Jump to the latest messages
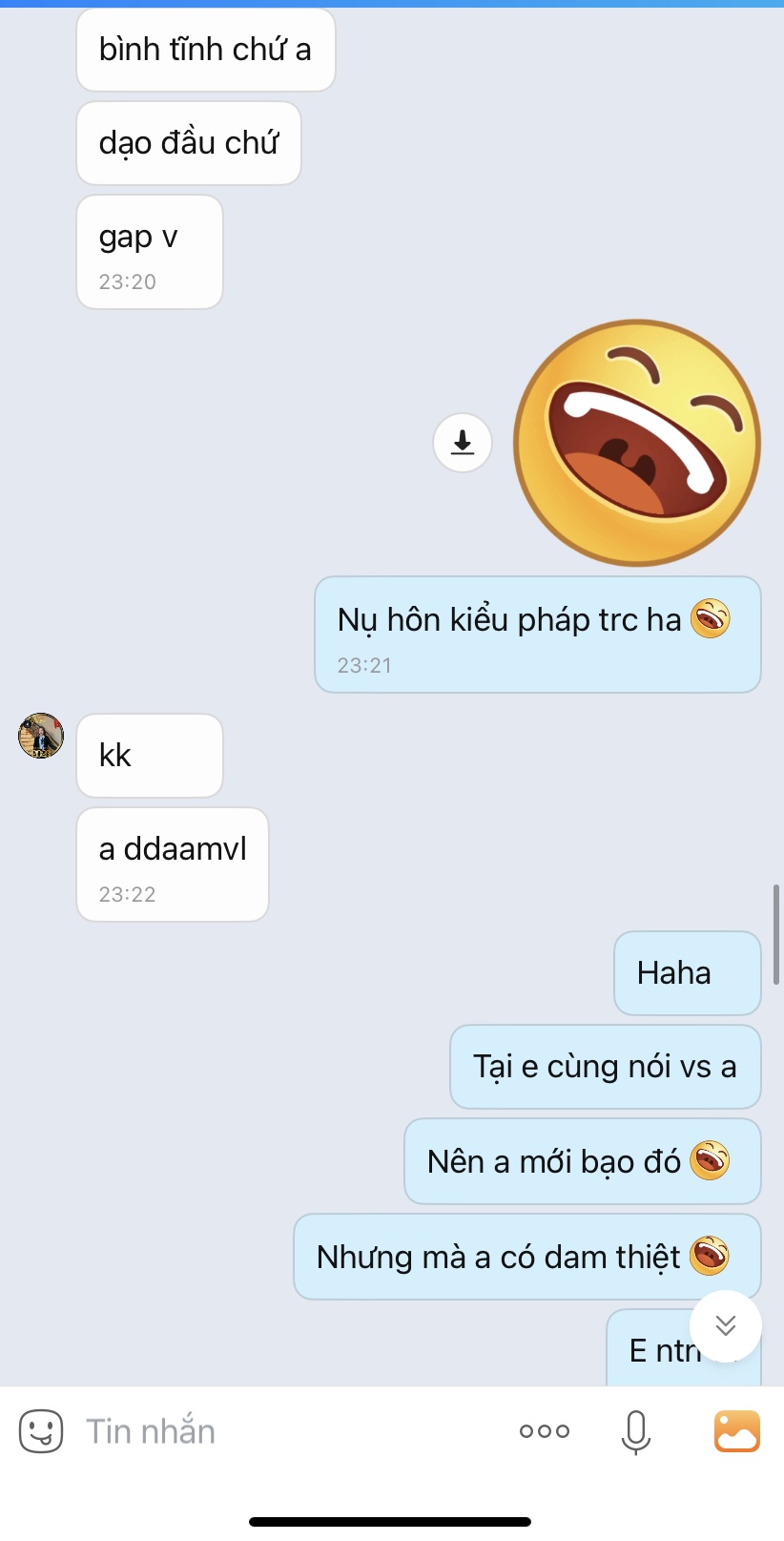This screenshot has height=1541, width=784. [726, 1325]
